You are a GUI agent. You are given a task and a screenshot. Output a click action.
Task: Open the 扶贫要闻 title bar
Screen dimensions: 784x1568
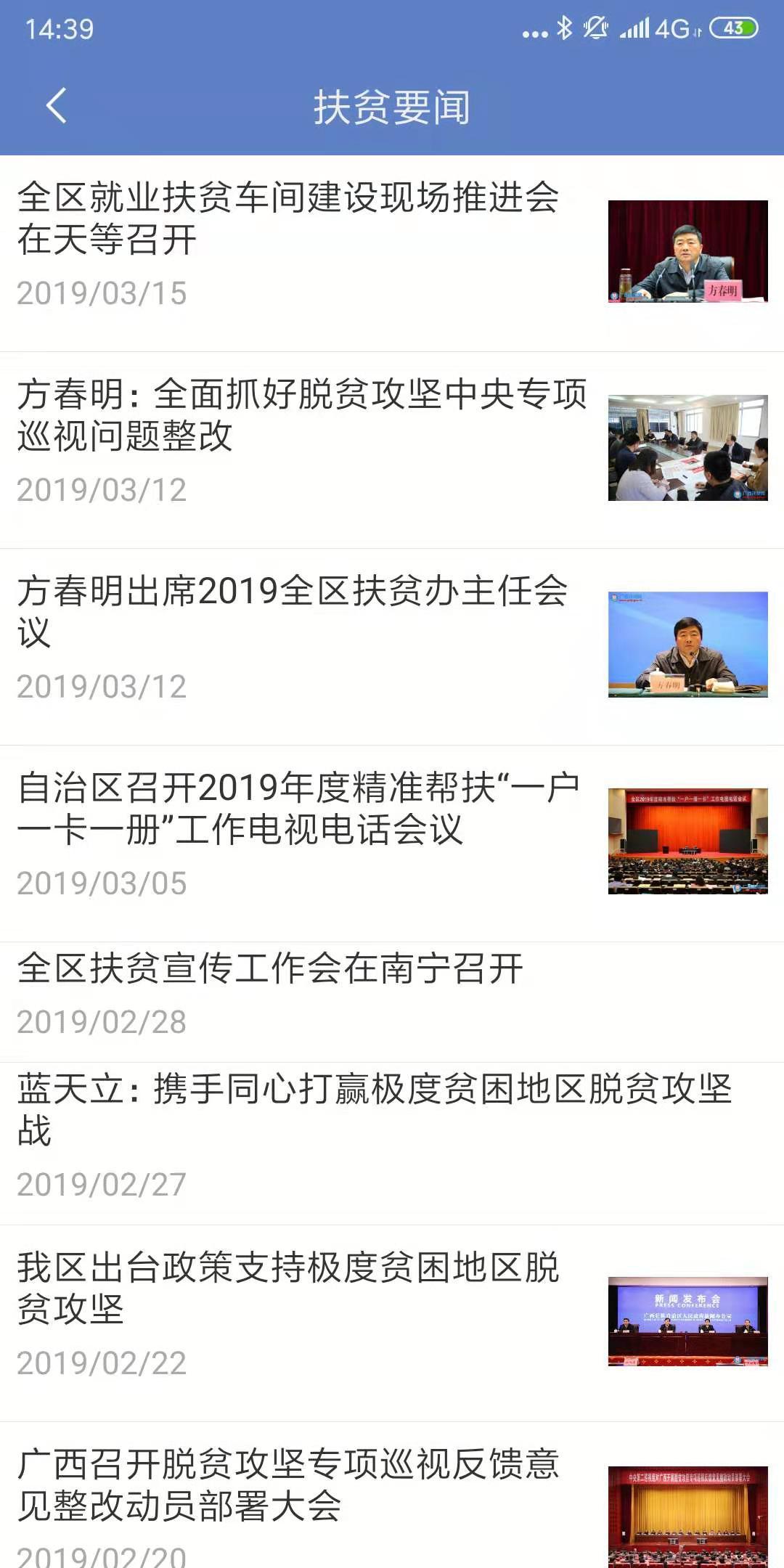[392, 107]
